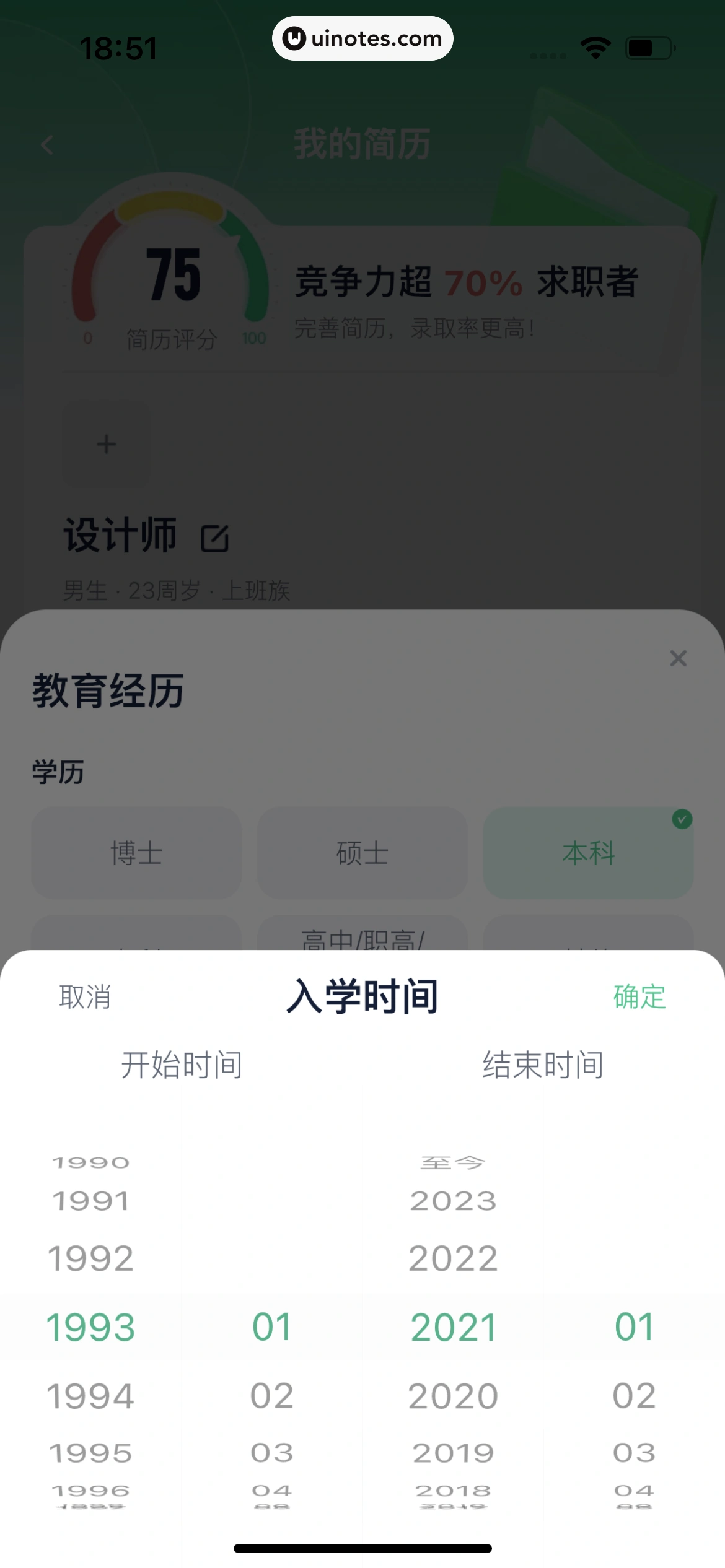725x1568 pixels.
Task: Pick month 02 in the end time wheel
Action: click(634, 1396)
